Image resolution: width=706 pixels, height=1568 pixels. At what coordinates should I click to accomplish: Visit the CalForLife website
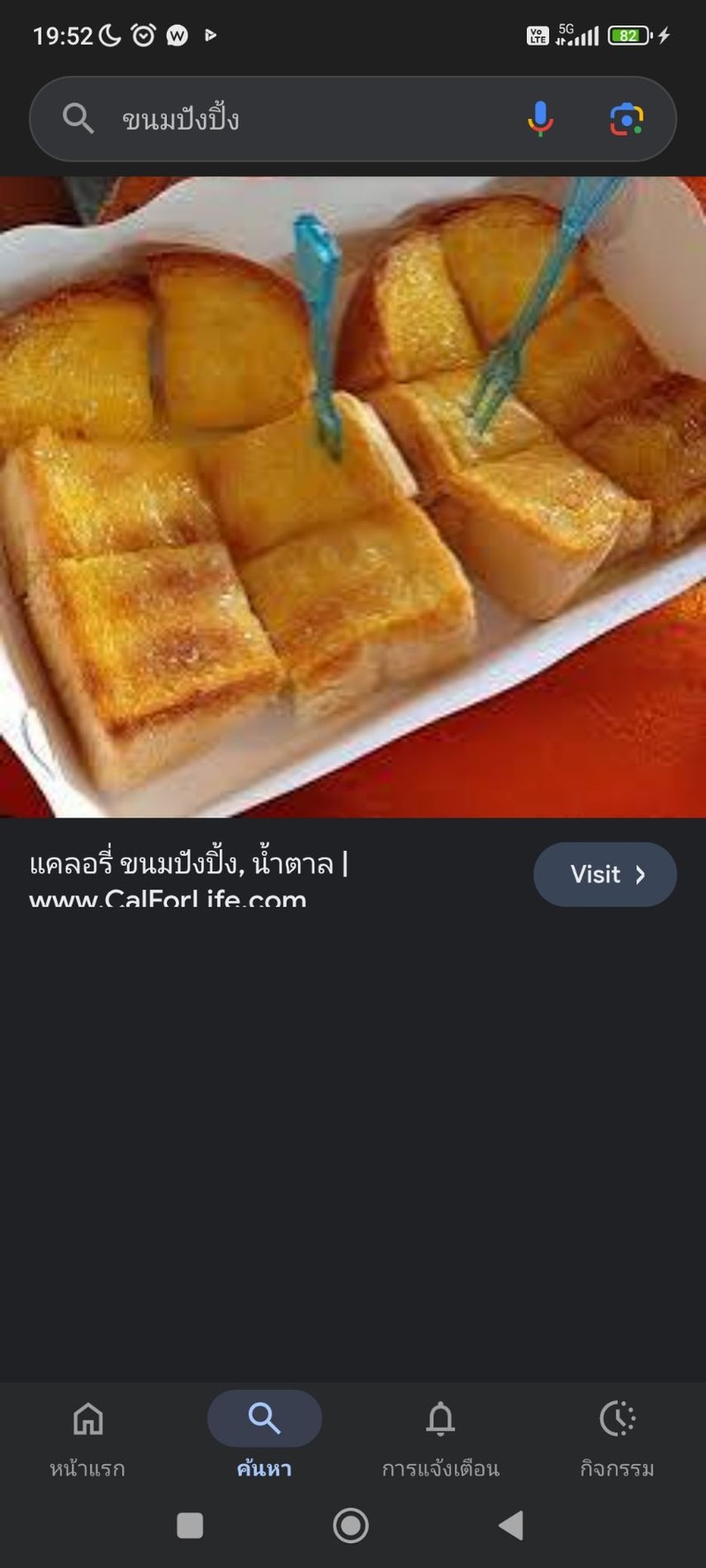(x=605, y=874)
